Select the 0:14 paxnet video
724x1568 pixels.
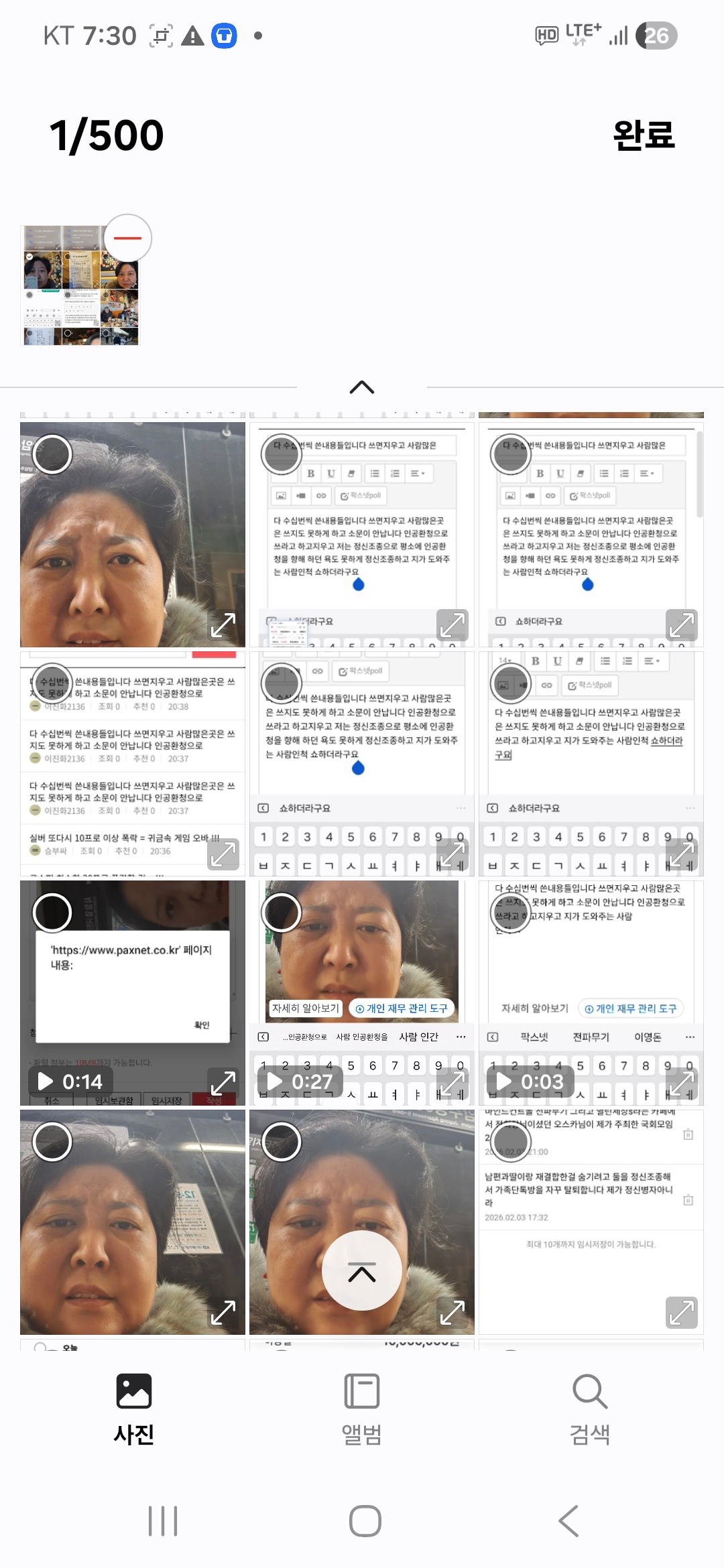(52, 913)
